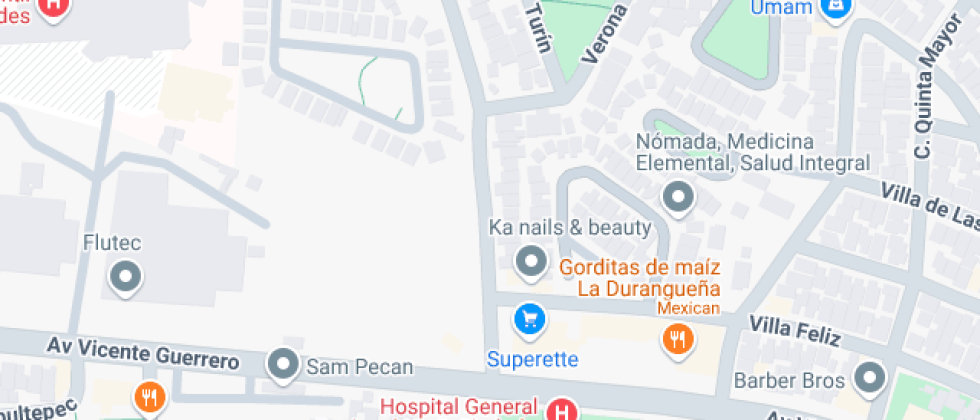Open the Hospital General marker

[564, 409]
